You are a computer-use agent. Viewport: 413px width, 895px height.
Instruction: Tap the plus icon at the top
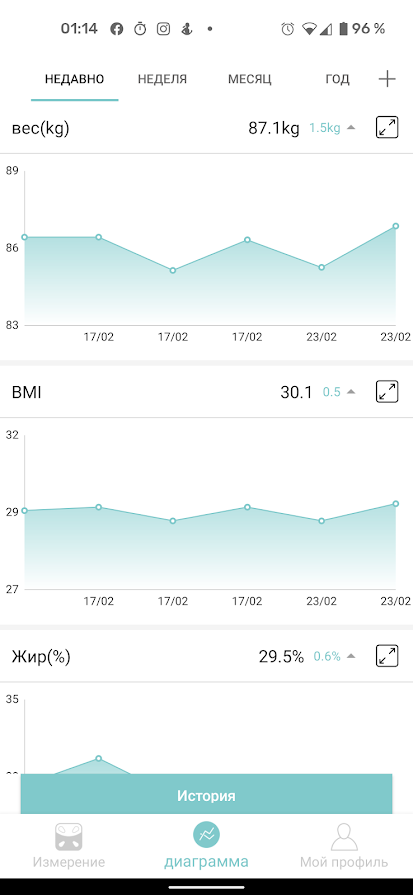pos(387,79)
